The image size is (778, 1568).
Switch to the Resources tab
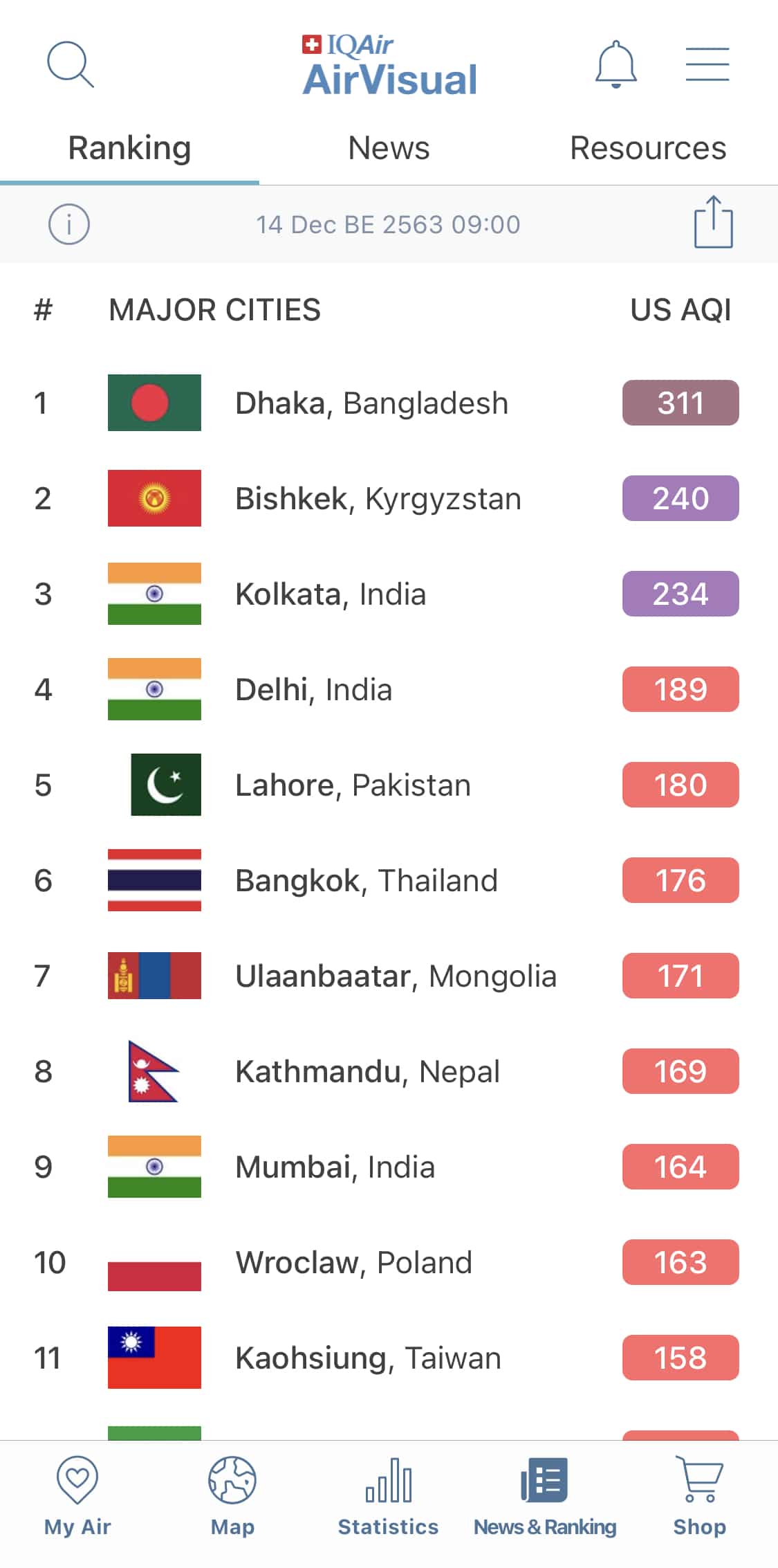coord(648,148)
